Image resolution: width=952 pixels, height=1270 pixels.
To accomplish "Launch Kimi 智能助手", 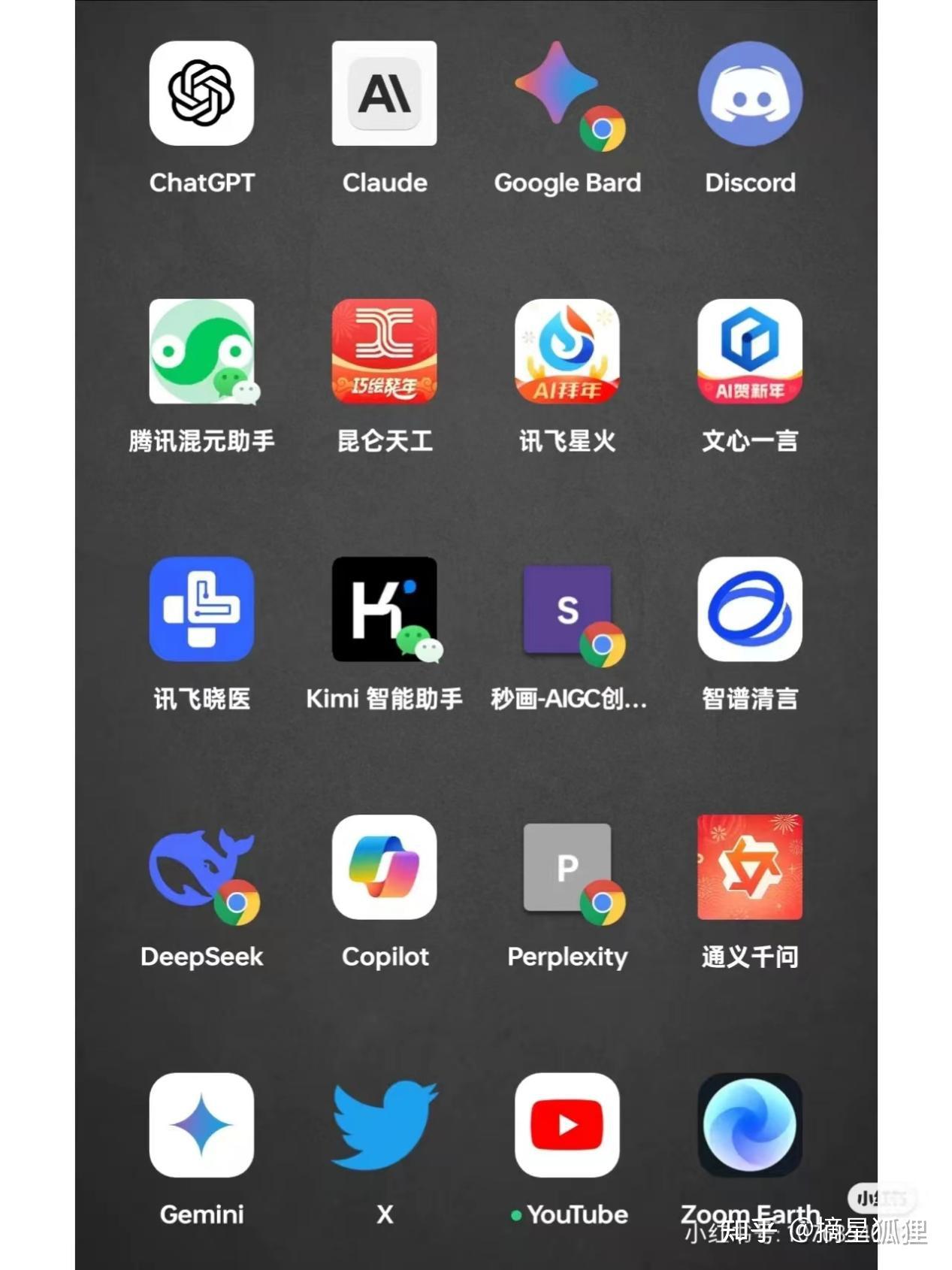I will tap(384, 609).
